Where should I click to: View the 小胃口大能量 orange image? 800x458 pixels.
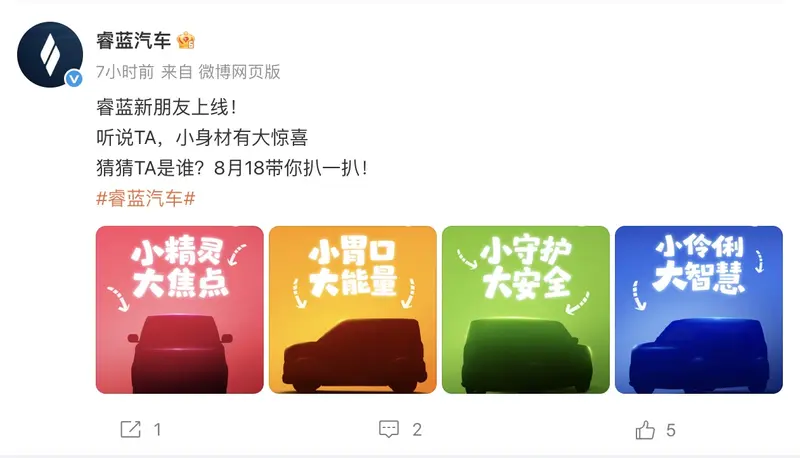tap(352, 309)
